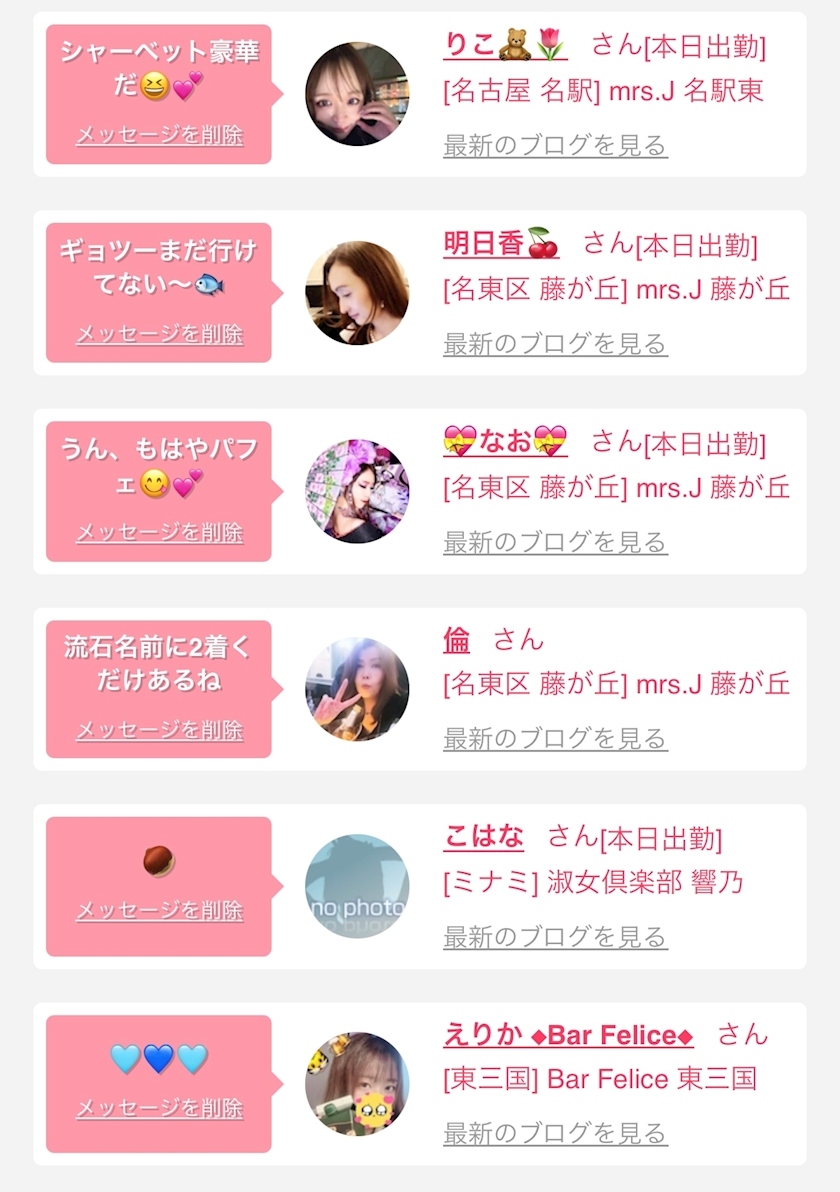Screen dimensions: 840x1192
Task: View こはな's latest blog
Action: click(555, 937)
